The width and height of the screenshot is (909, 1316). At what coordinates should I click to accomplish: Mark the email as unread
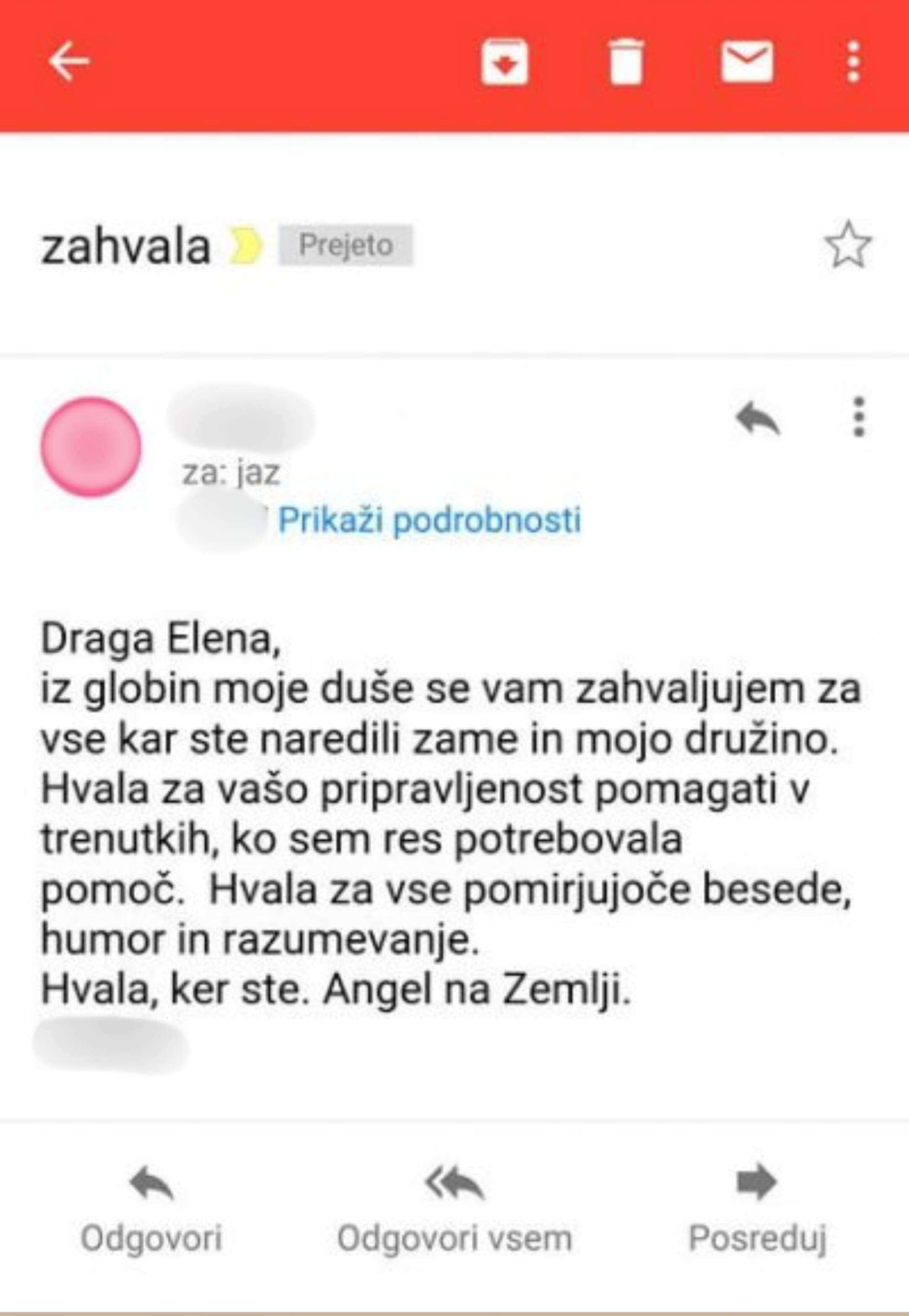pos(747,62)
